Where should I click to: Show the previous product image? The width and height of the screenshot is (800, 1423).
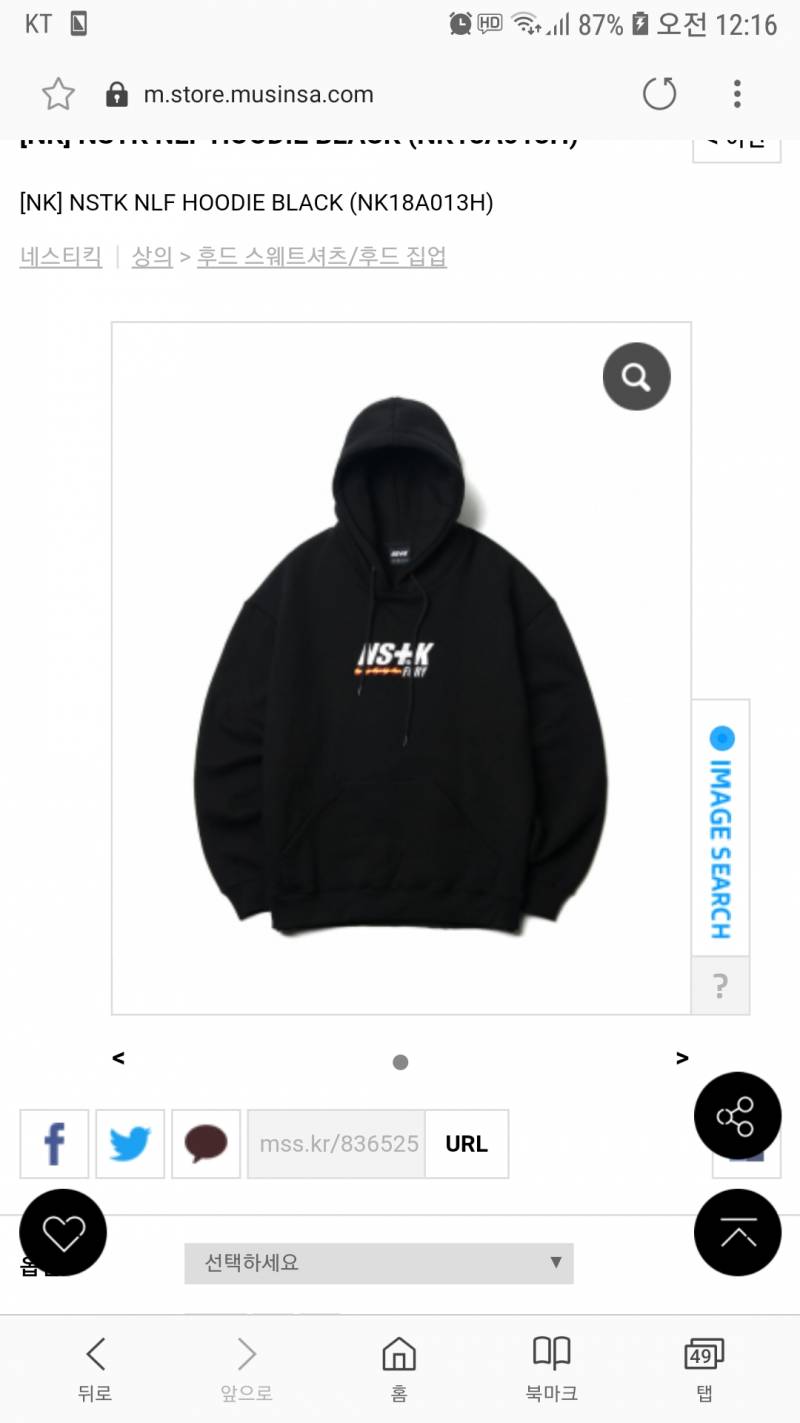click(118, 1057)
